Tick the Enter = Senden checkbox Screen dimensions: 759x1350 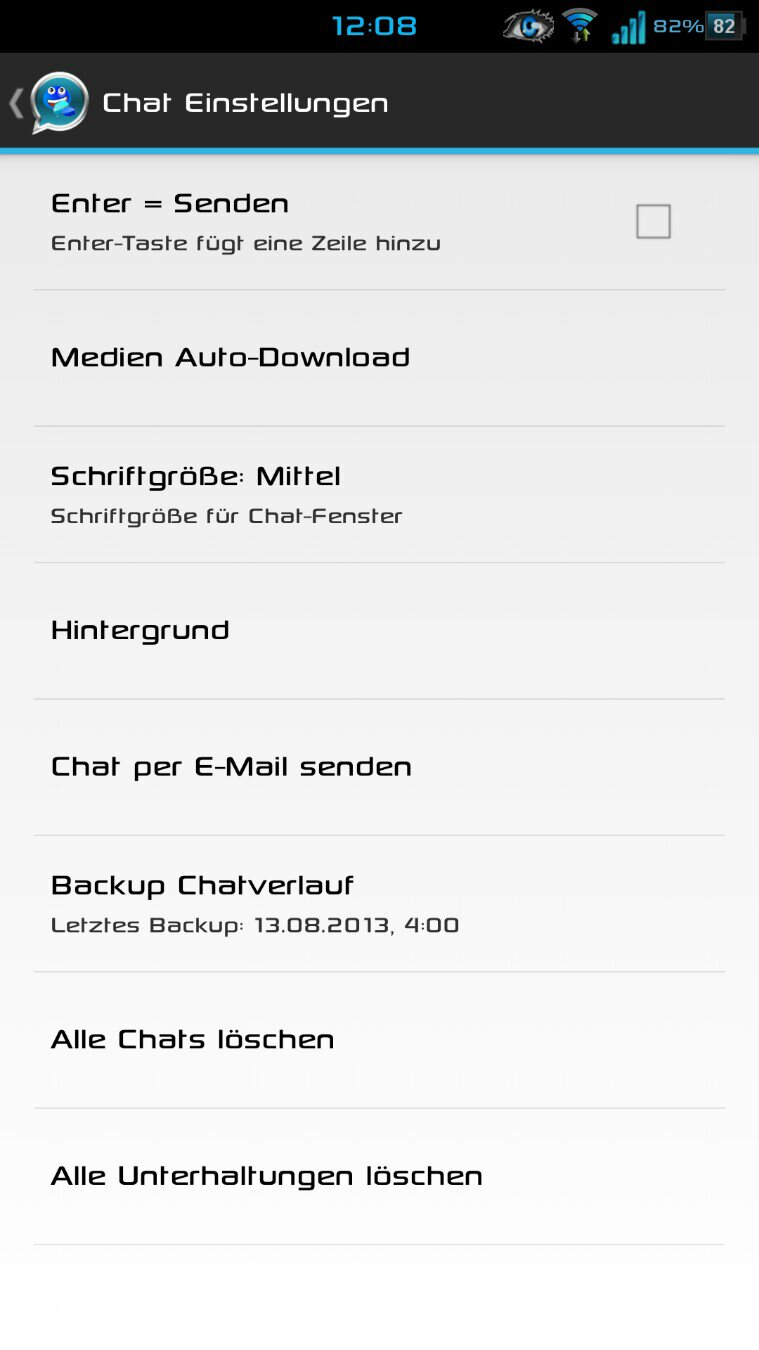point(653,221)
